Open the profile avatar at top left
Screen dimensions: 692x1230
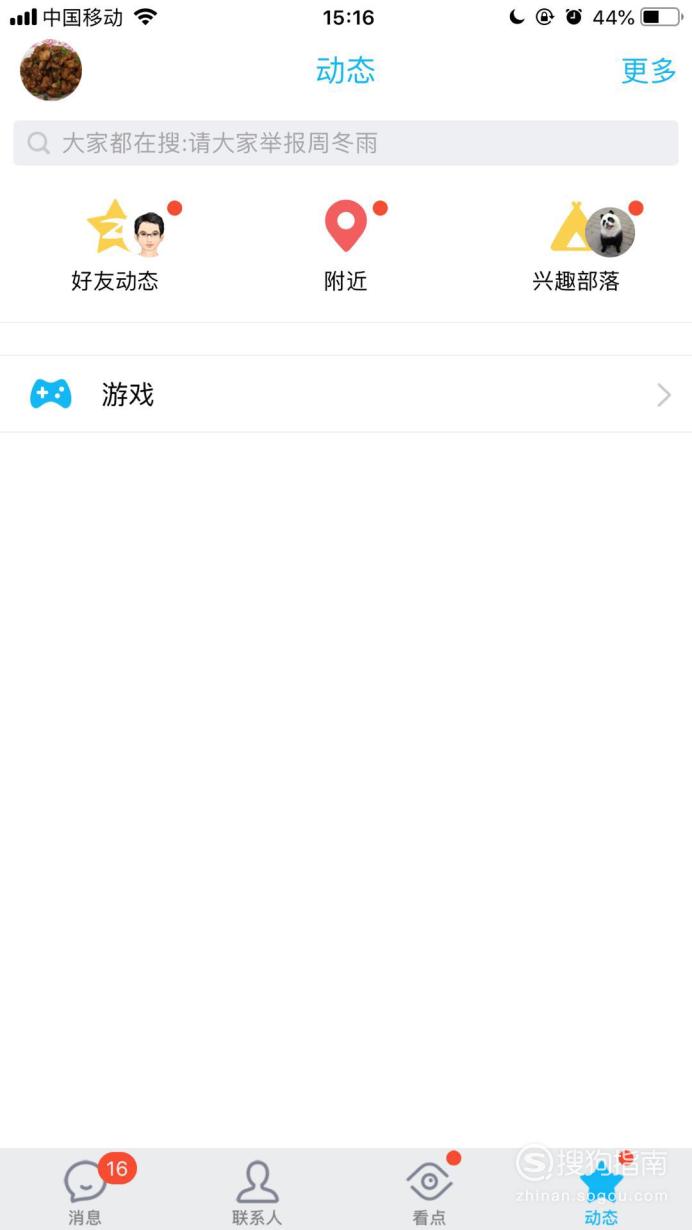coord(51,70)
